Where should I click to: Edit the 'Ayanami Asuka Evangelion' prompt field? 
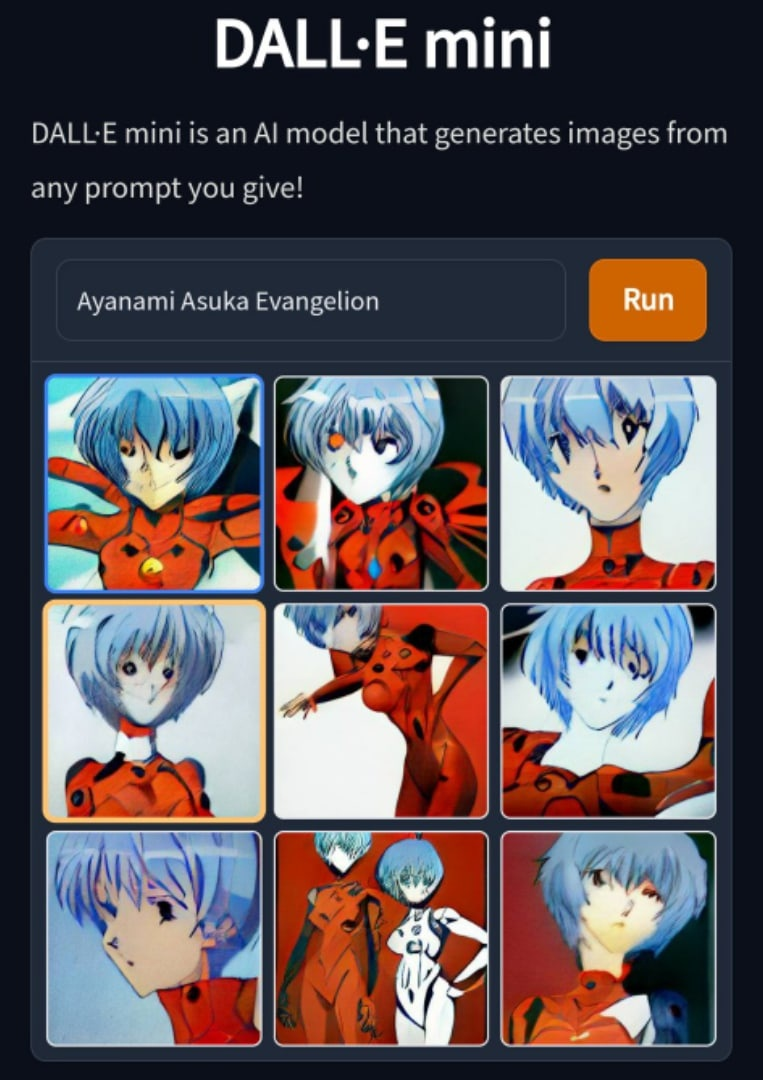pos(310,301)
